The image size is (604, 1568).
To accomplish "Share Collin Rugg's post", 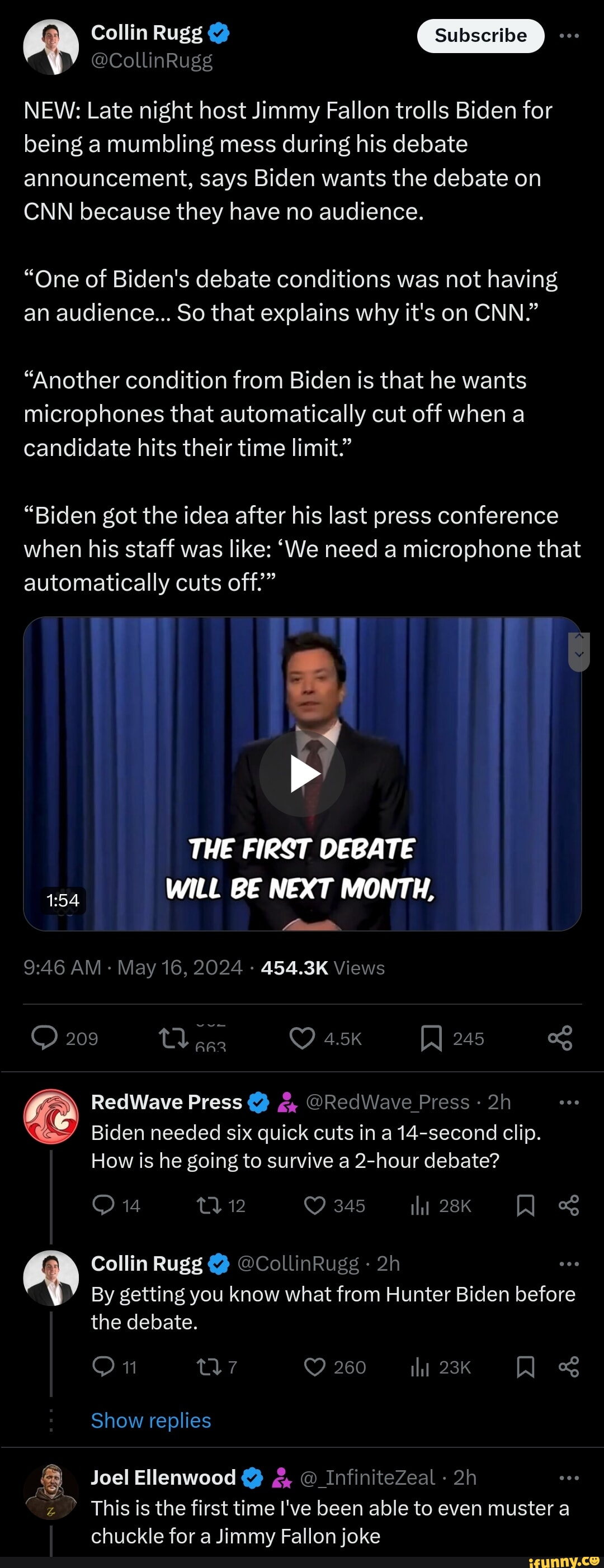I will point(561,1038).
